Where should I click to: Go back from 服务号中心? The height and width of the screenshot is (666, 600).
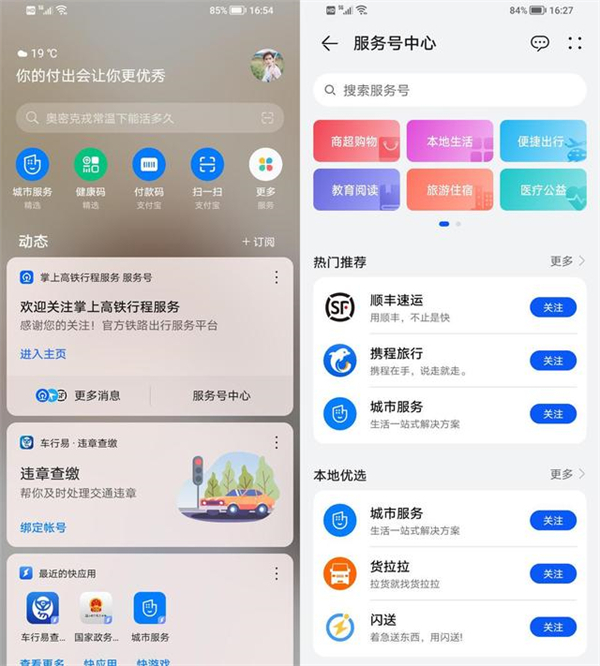(329, 44)
